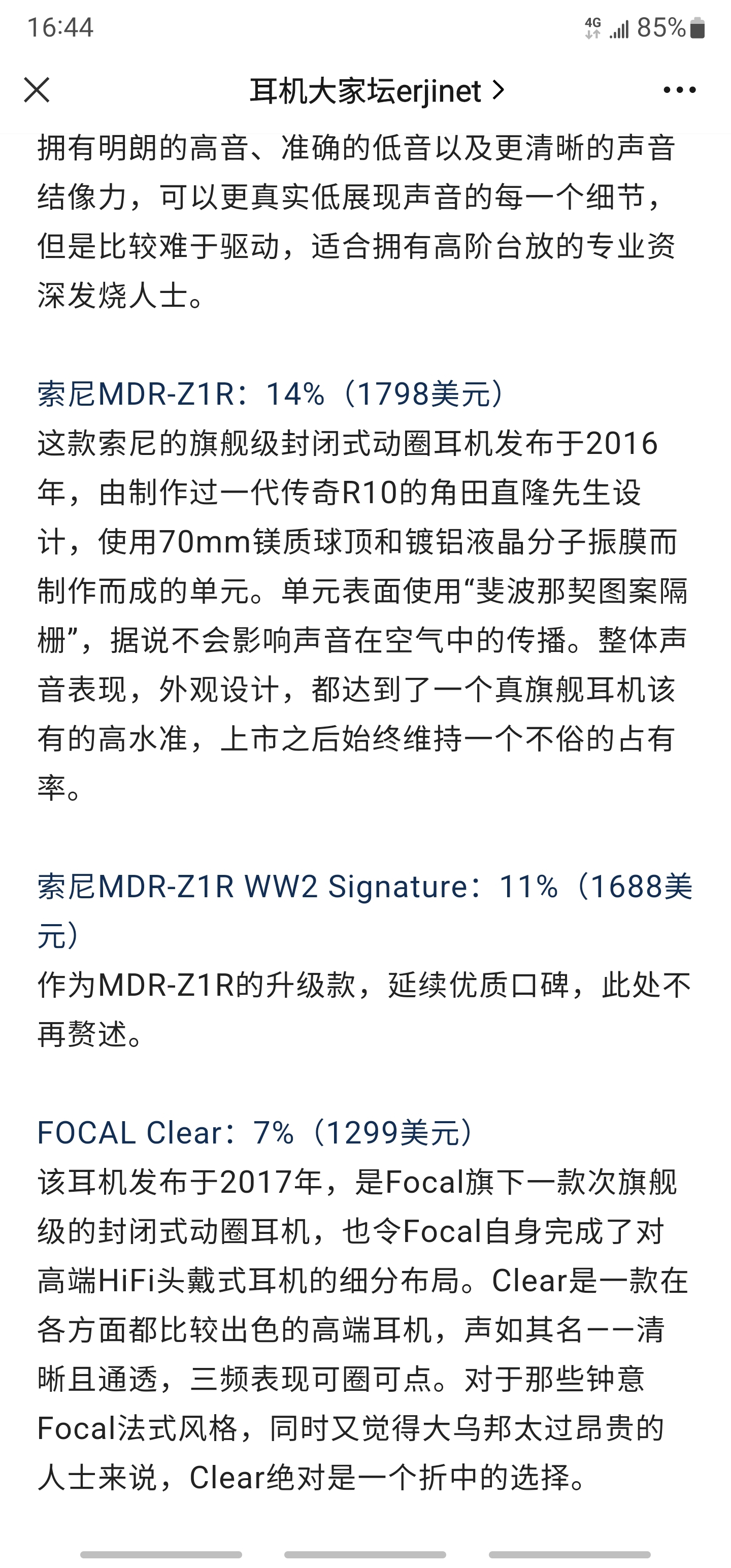Viewport: 731px width, 1568px height.
Task: Open the 耳机大家坛erjinet account page
Action: click(376, 91)
